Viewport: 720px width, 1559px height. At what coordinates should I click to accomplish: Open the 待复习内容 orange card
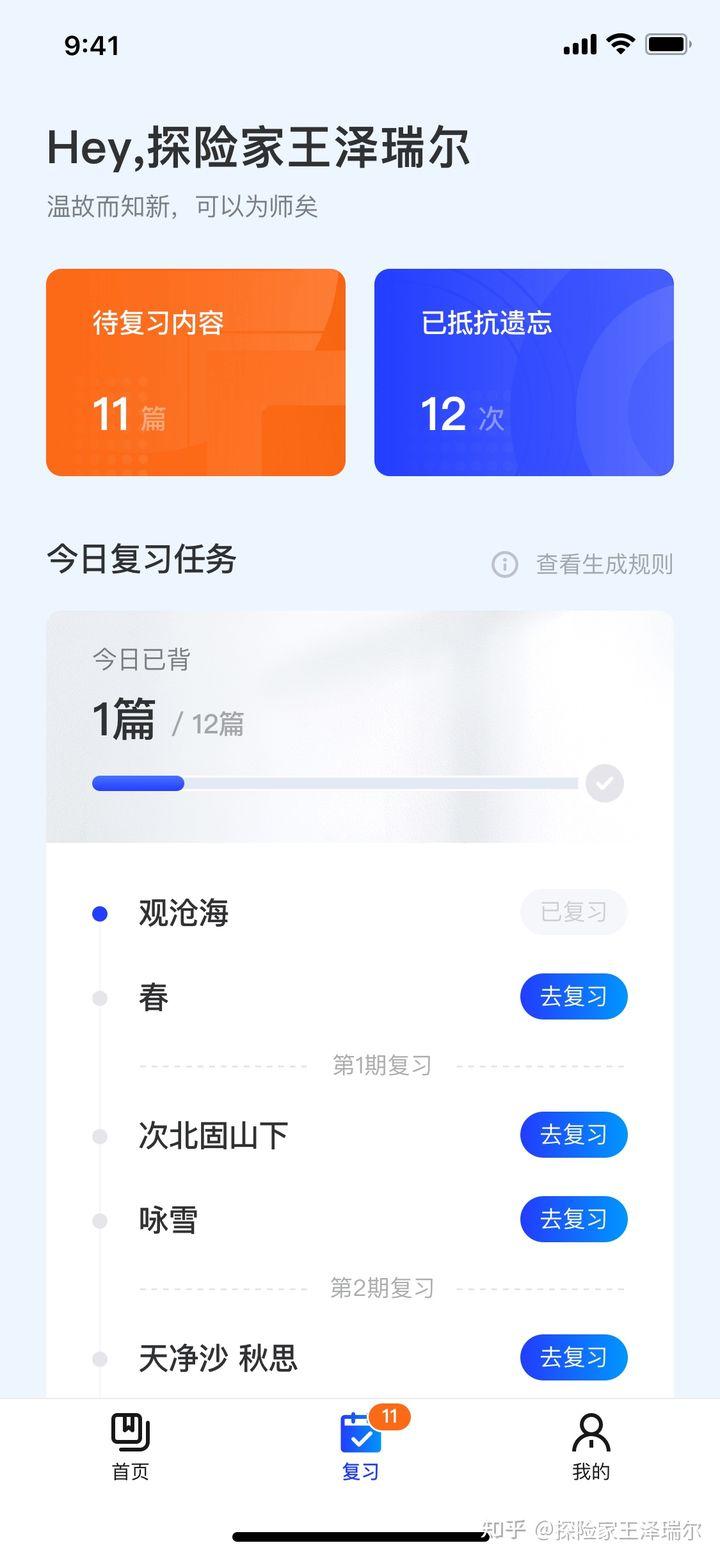point(196,372)
